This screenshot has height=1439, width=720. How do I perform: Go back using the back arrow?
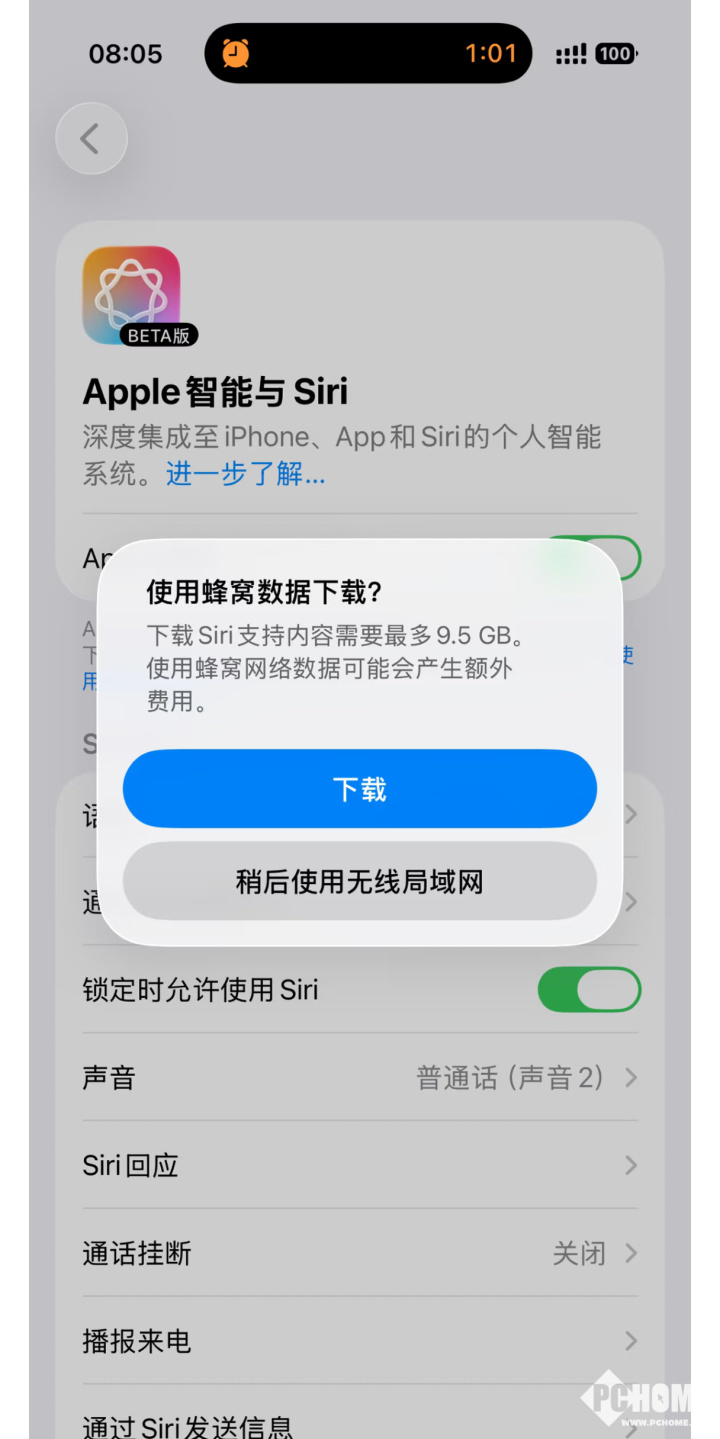91,139
